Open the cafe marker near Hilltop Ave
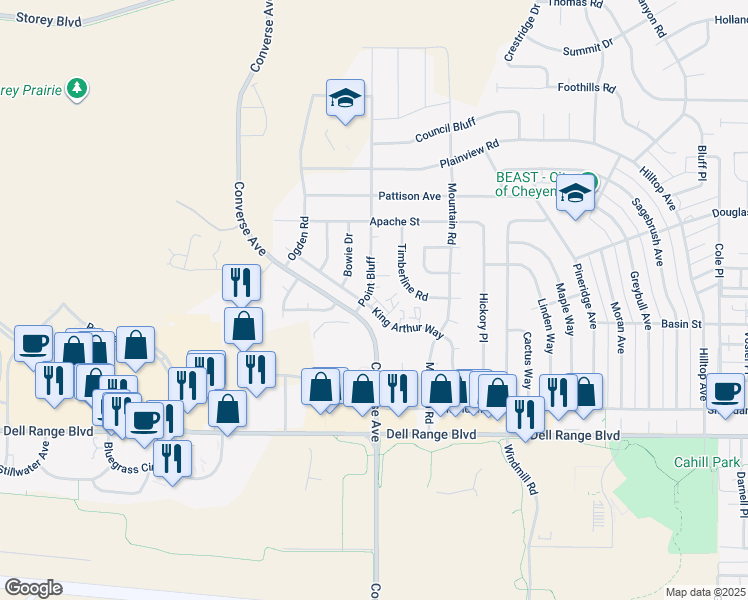 (726, 390)
